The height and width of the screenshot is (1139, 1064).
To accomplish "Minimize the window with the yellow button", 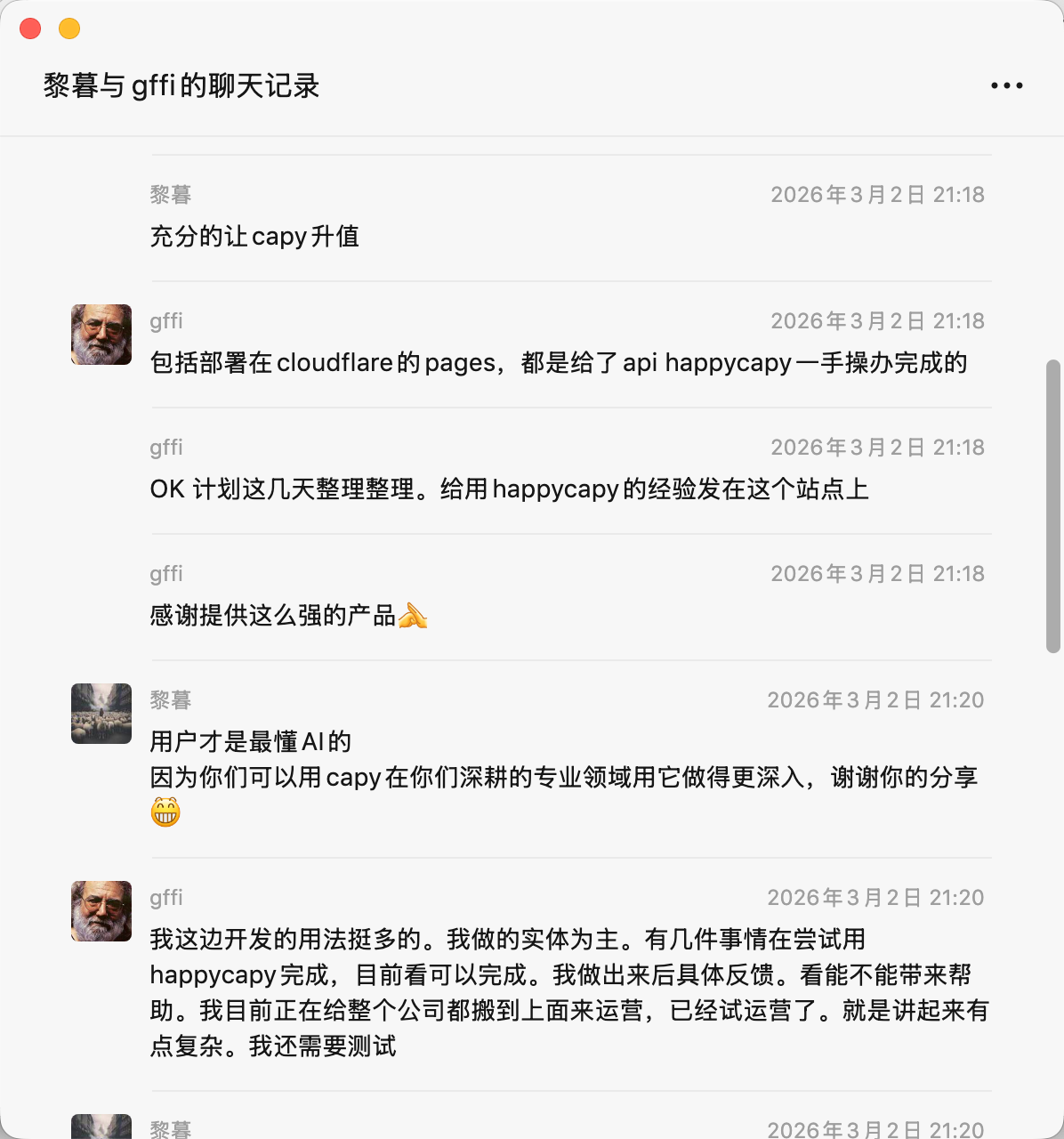I will 69,29.
